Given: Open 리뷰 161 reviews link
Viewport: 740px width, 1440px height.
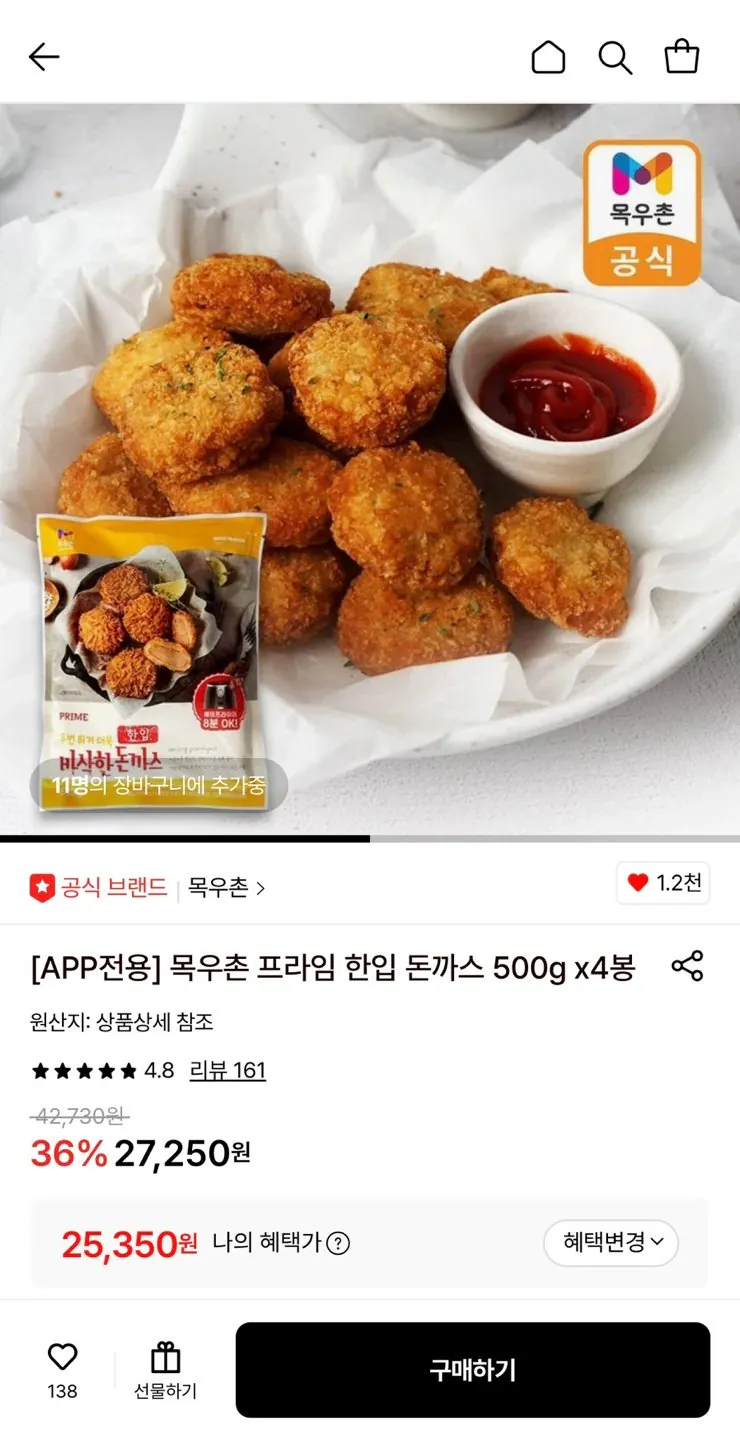Looking at the screenshot, I should [226, 1070].
